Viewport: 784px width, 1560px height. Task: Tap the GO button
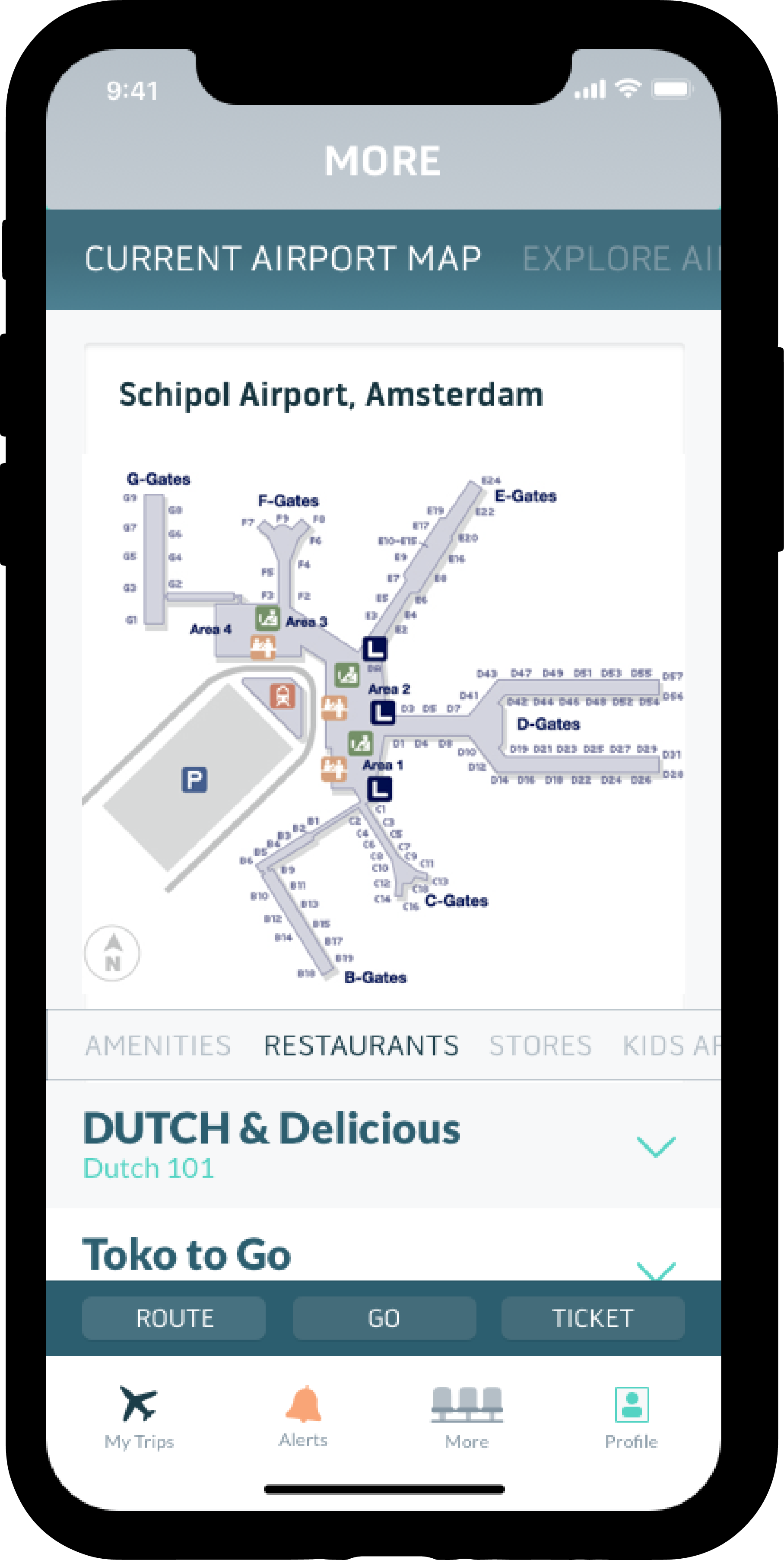pos(384,1319)
